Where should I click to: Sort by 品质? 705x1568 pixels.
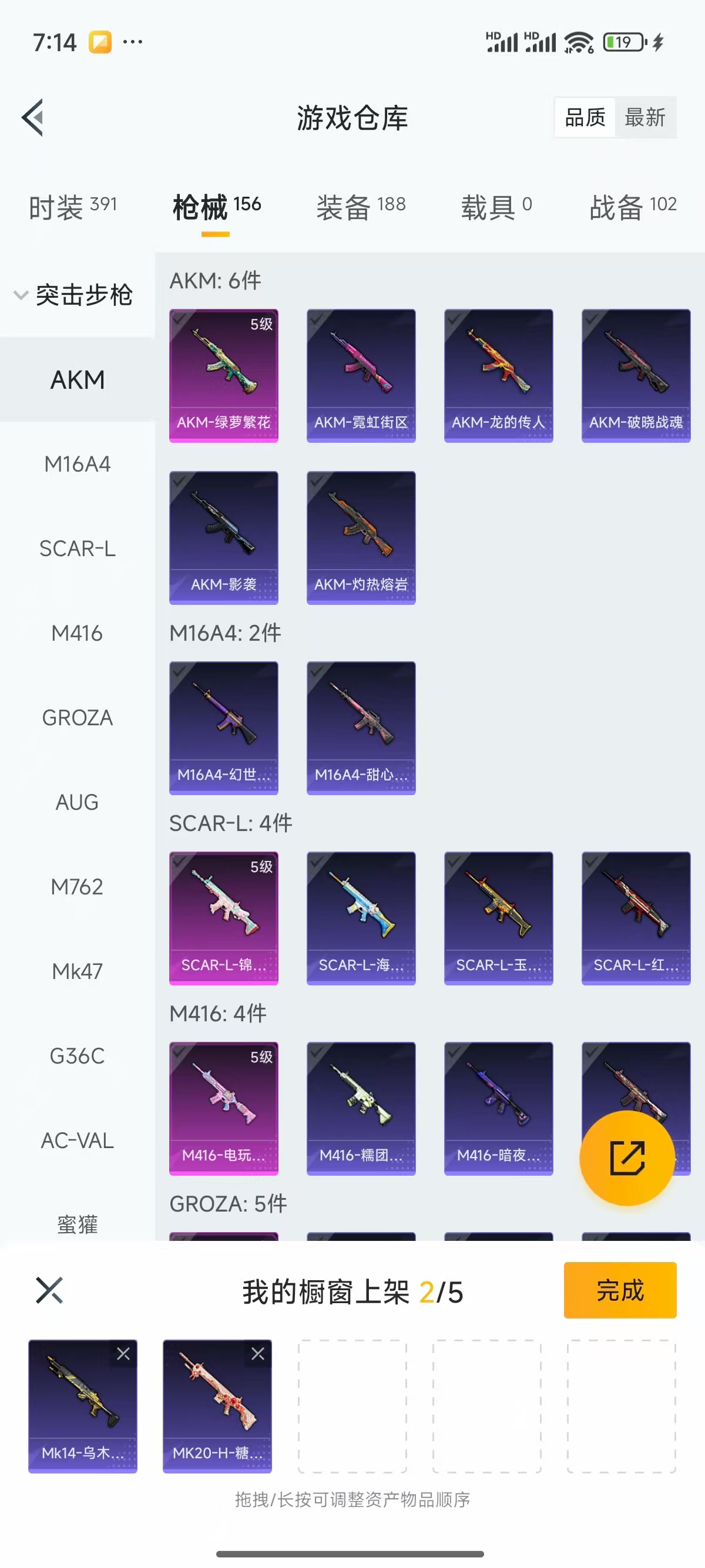click(x=585, y=117)
